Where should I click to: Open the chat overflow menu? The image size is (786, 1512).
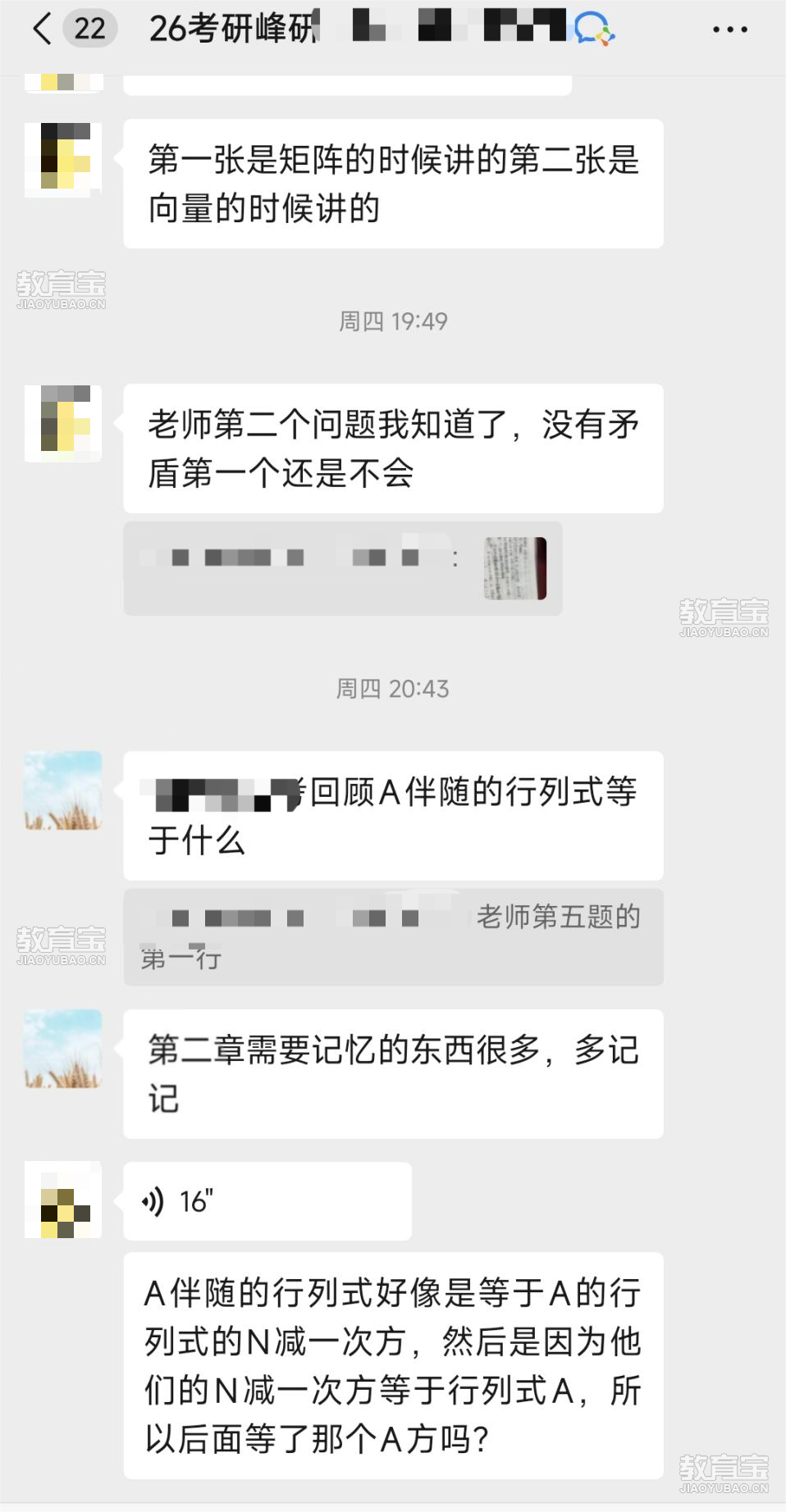coord(729,30)
